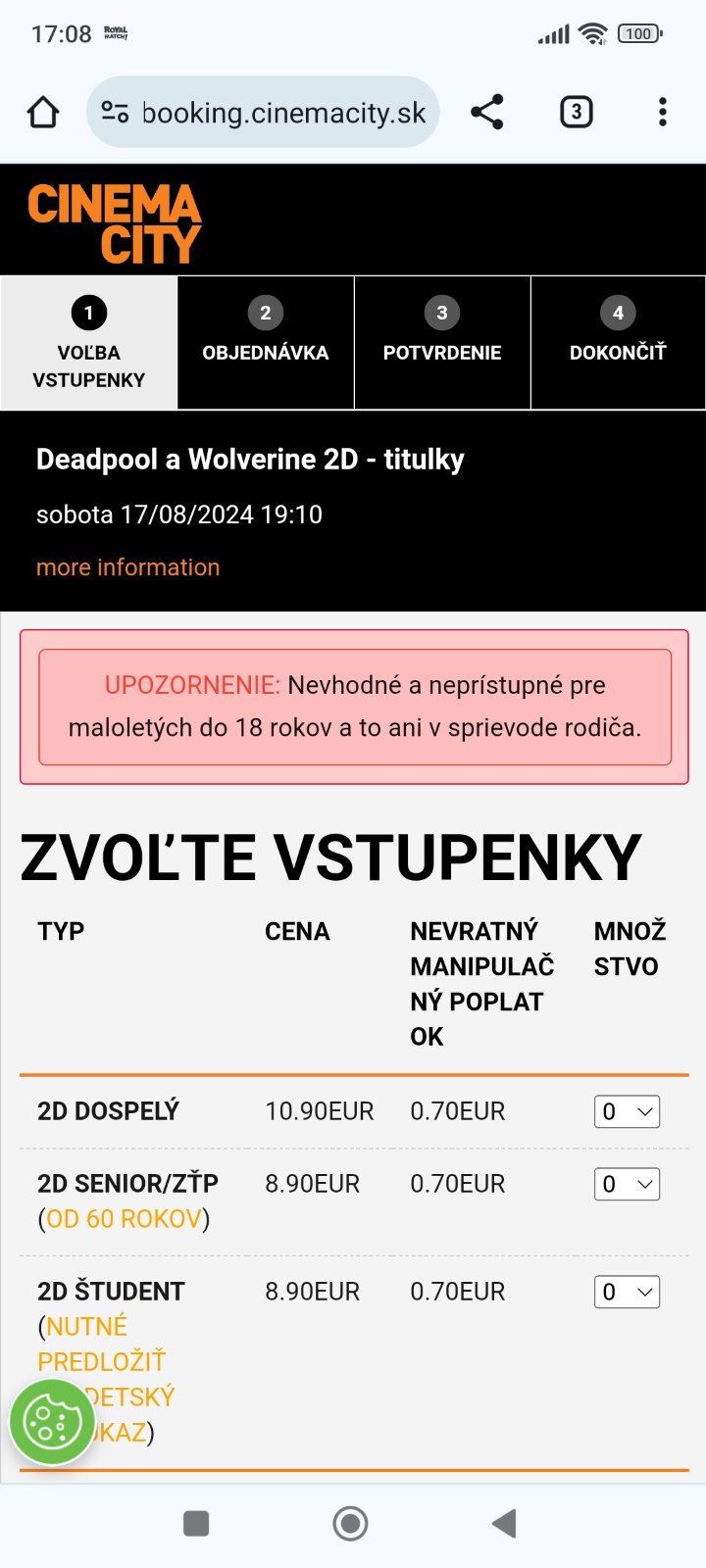This screenshot has width=706, height=1568.
Task: Tap the system back button
Action: 504,1523
